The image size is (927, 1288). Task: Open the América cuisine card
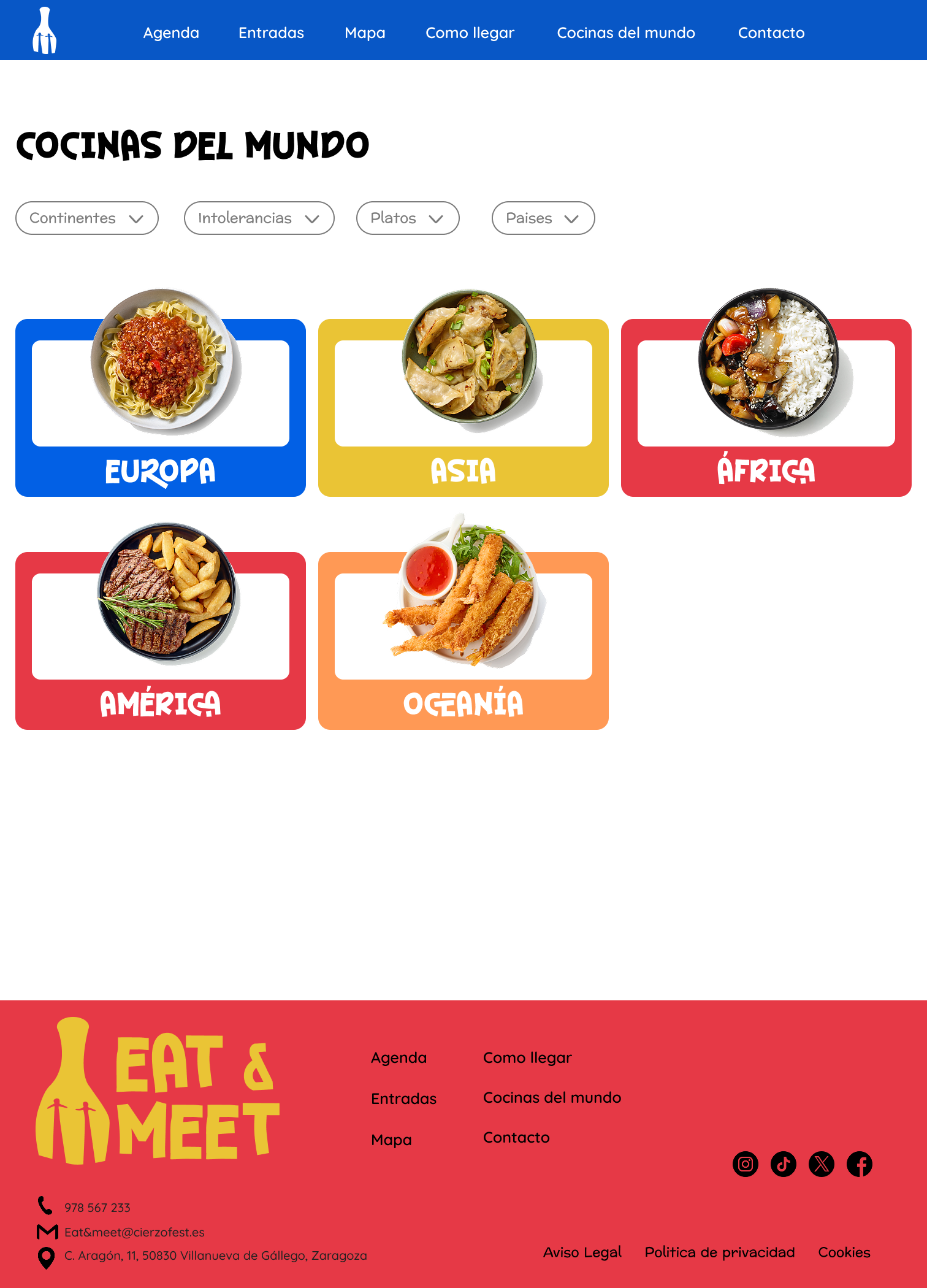[x=161, y=641]
